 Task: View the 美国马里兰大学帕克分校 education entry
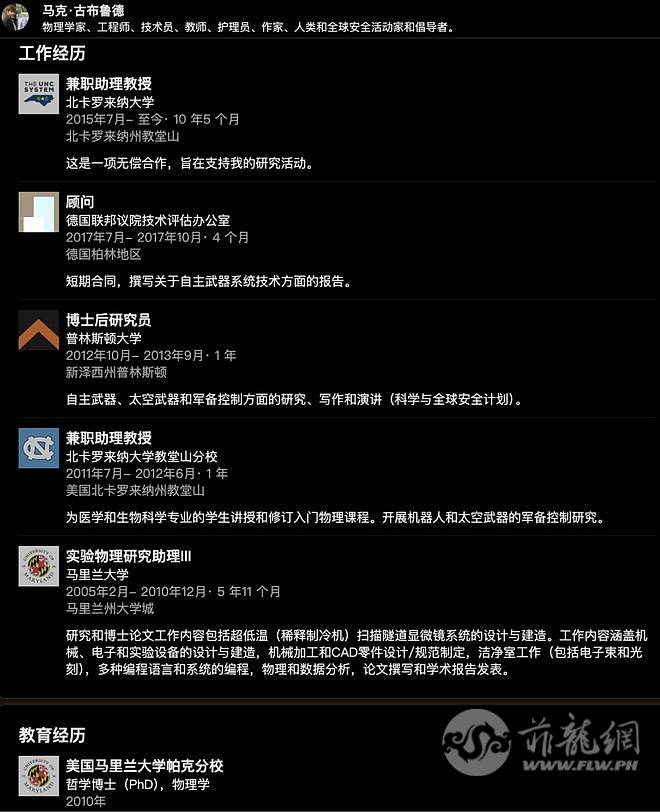(x=144, y=766)
